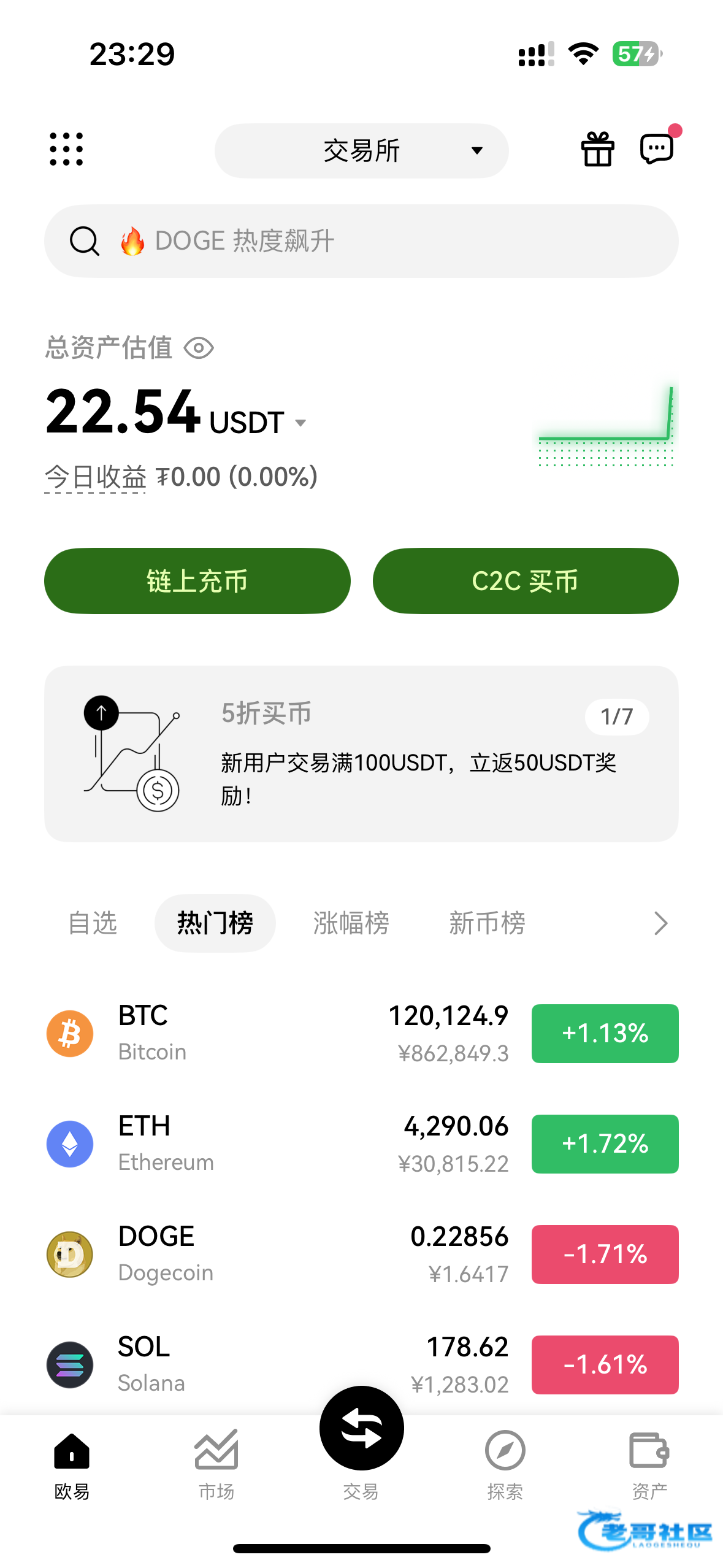This screenshot has width=723, height=1568.
Task: Open the DOGE Dogecoin row
Action: coord(361,1255)
